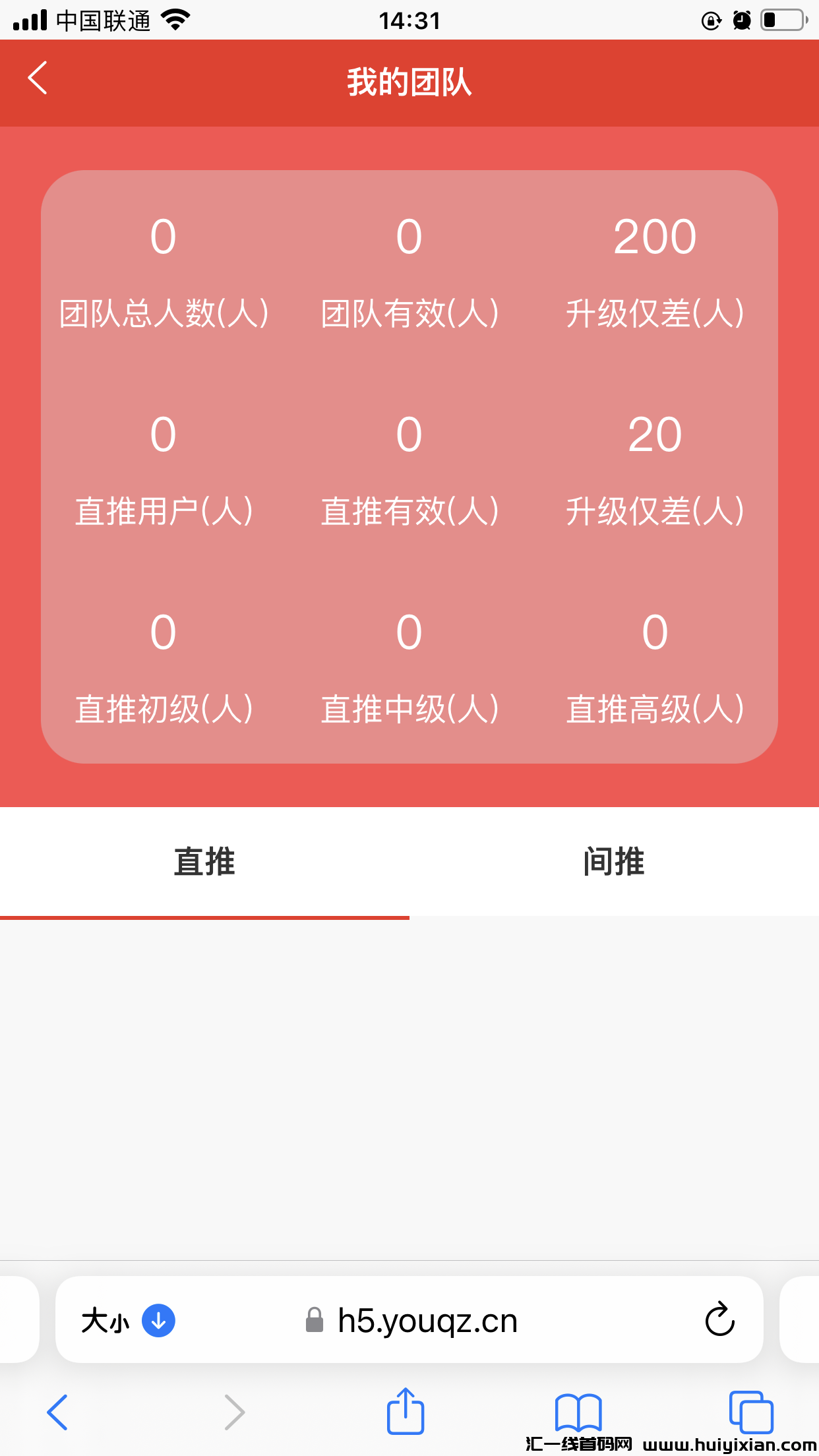The image size is (819, 1456).
Task: Tap the blue download arrow beside 大小
Action: click(158, 1319)
